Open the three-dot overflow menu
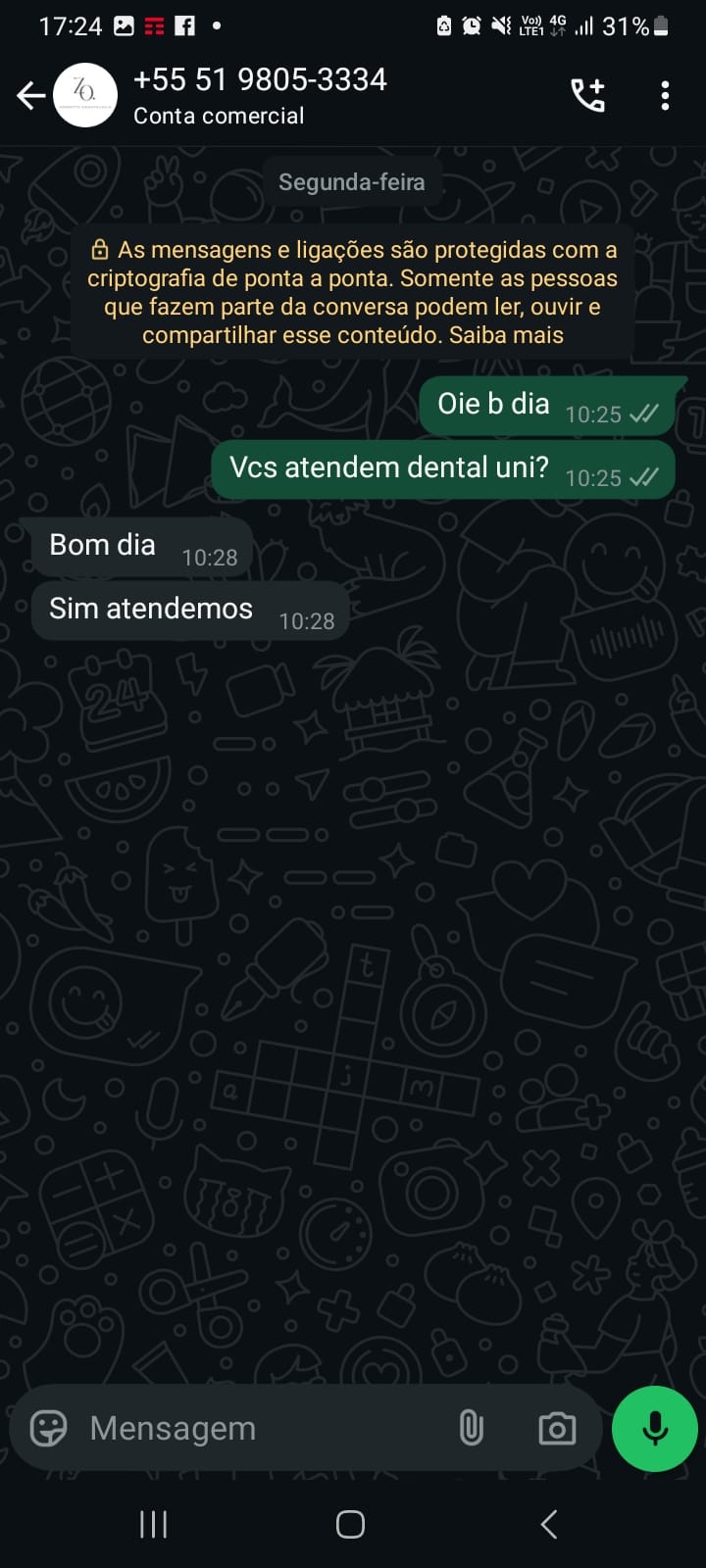 [665, 95]
